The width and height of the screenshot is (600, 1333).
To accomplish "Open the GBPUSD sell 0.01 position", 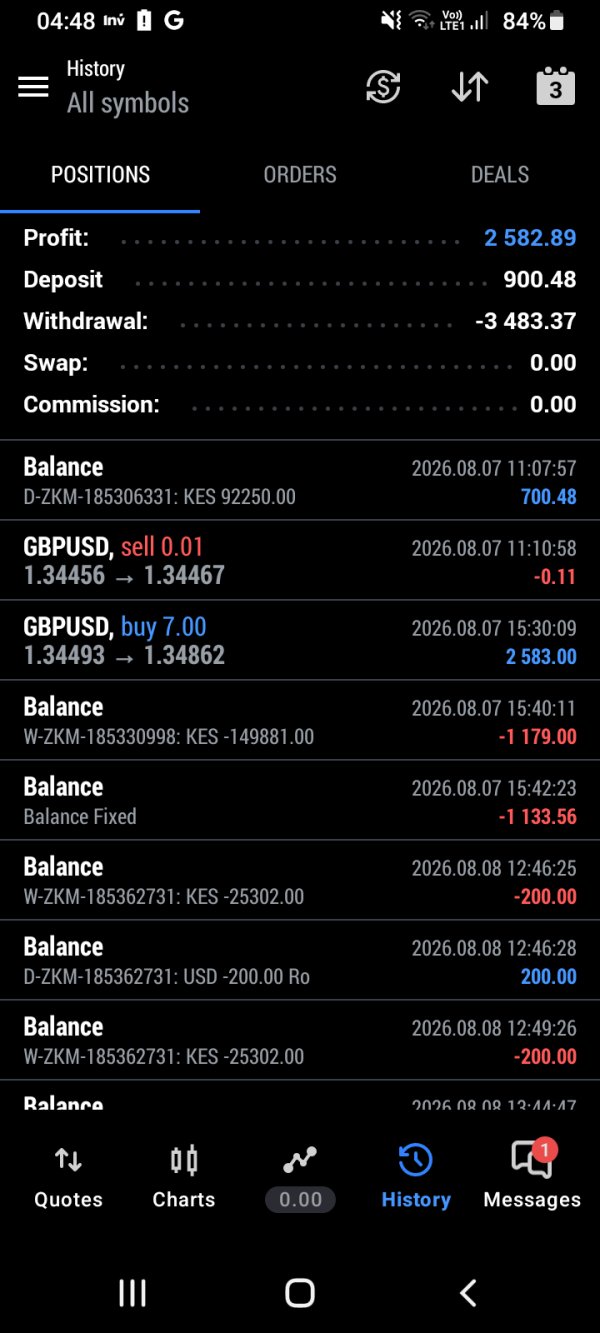I will point(300,560).
